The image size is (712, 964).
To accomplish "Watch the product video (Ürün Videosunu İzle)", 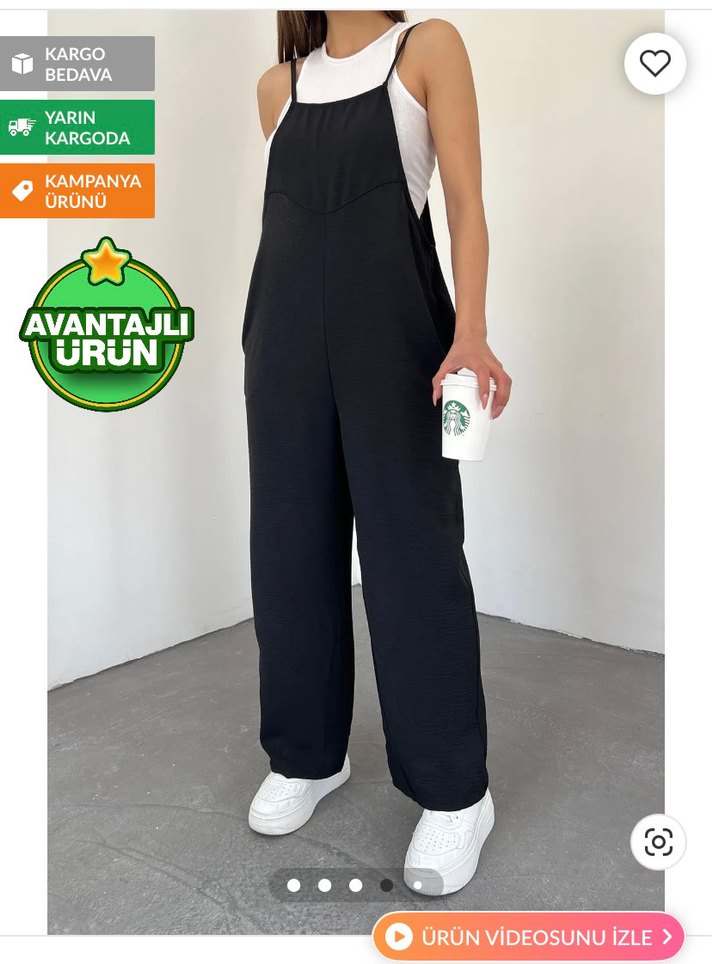I will [x=529, y=937].
